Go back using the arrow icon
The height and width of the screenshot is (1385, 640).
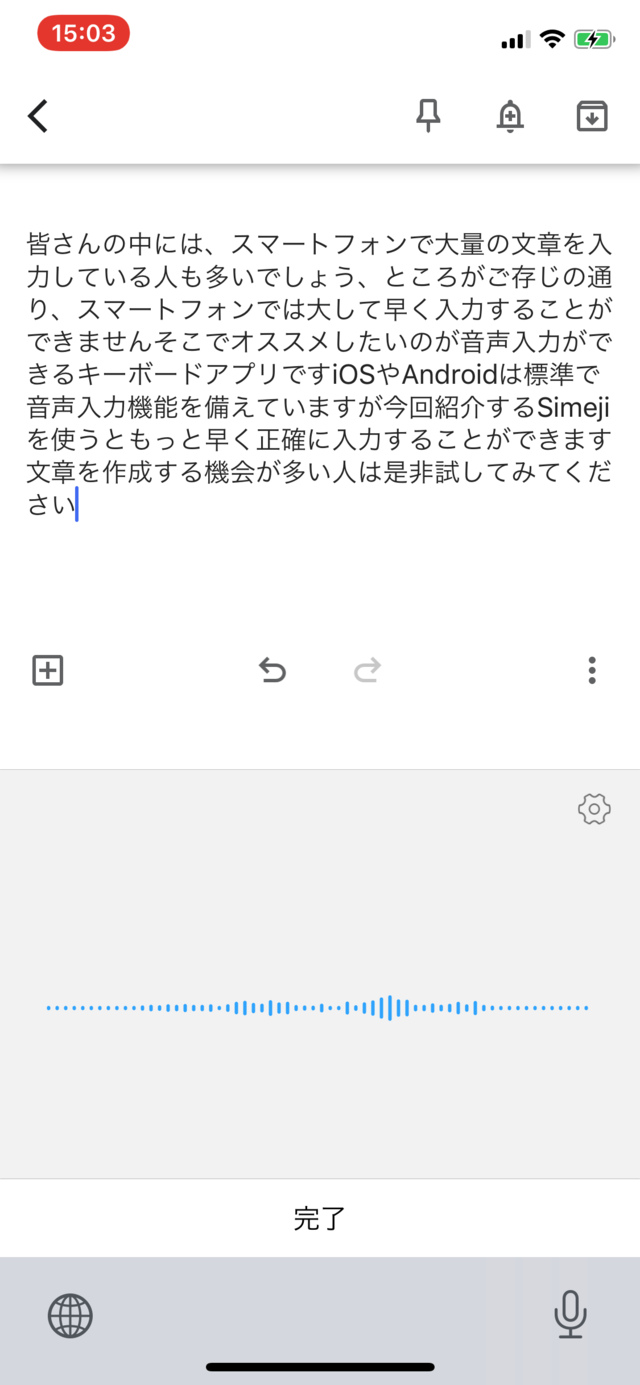click(38, 117)
